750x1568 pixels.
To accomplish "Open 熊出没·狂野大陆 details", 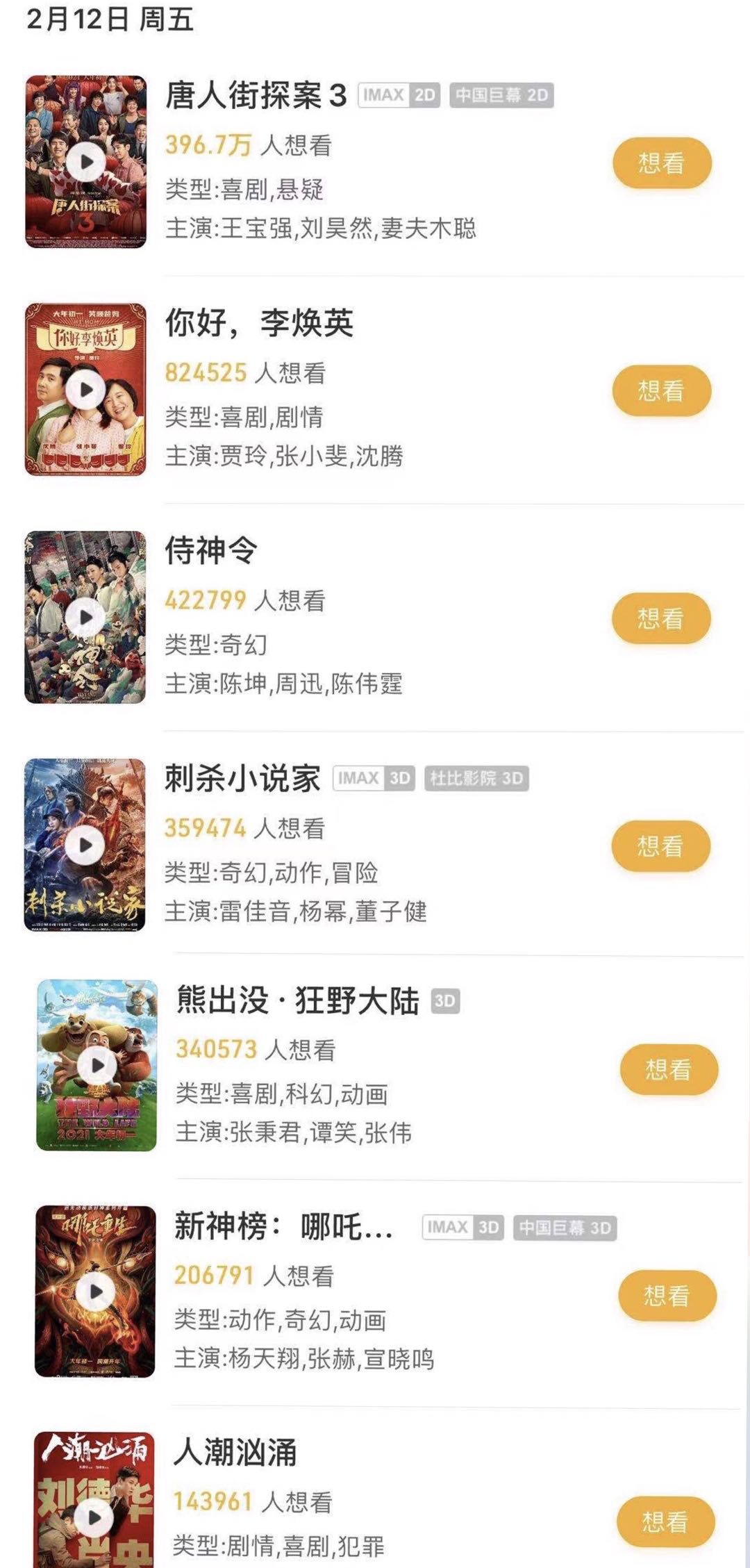I will (298, 1001).
